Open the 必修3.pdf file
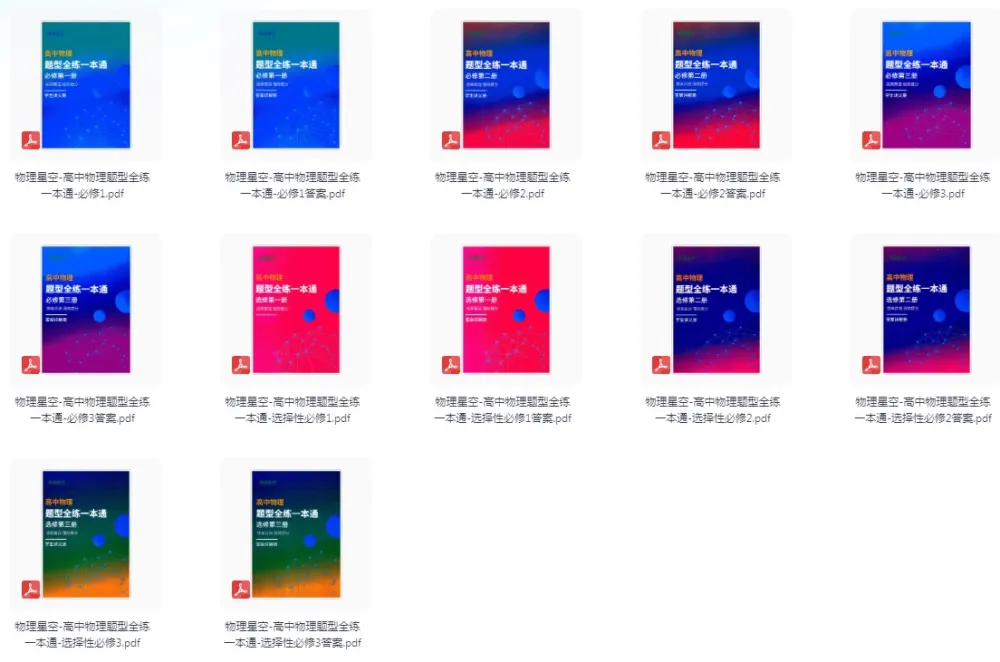 [926, 85]
